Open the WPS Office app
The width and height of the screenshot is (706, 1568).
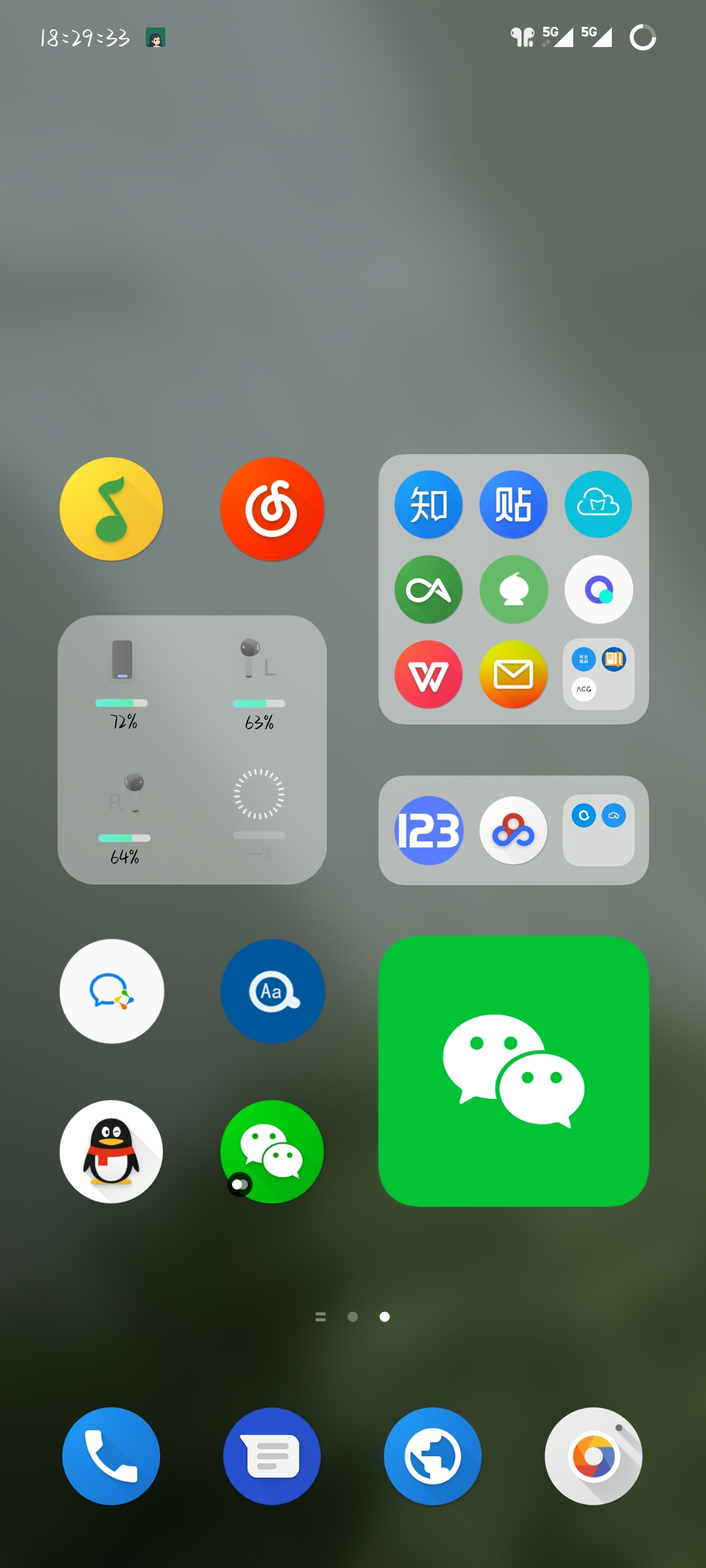pyautogui.click(x=428, y=674)
